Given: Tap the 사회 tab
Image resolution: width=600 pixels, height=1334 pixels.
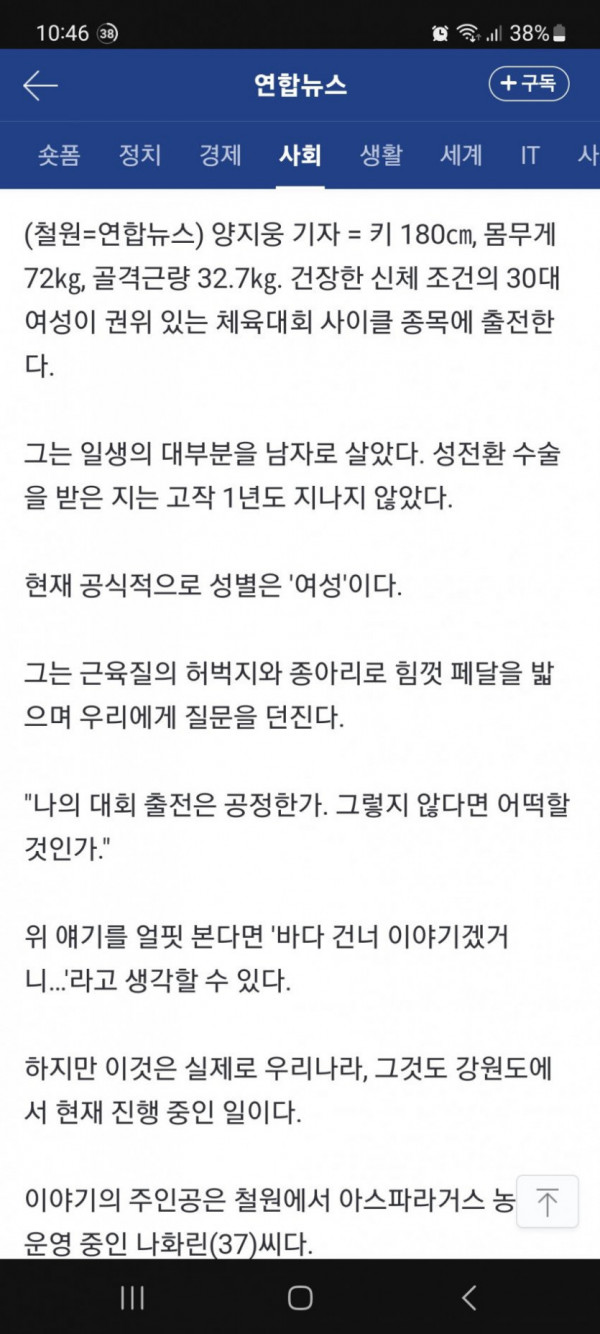Looking at the screenshot, I should [x=300, y=155].
